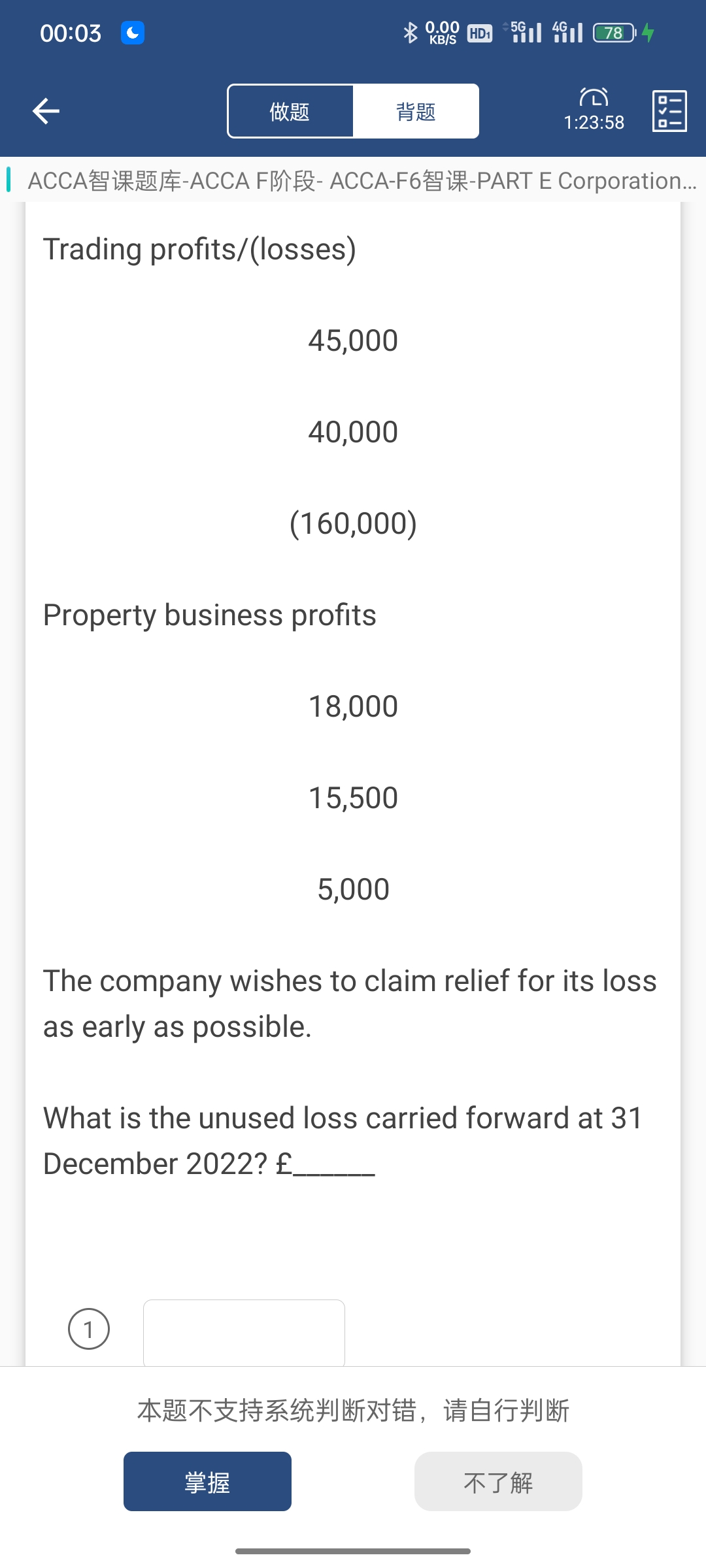The height and width of the screenshot is (1568, 706).
Task: Go back using the arrow icon
Action: (x=46, y=111)
